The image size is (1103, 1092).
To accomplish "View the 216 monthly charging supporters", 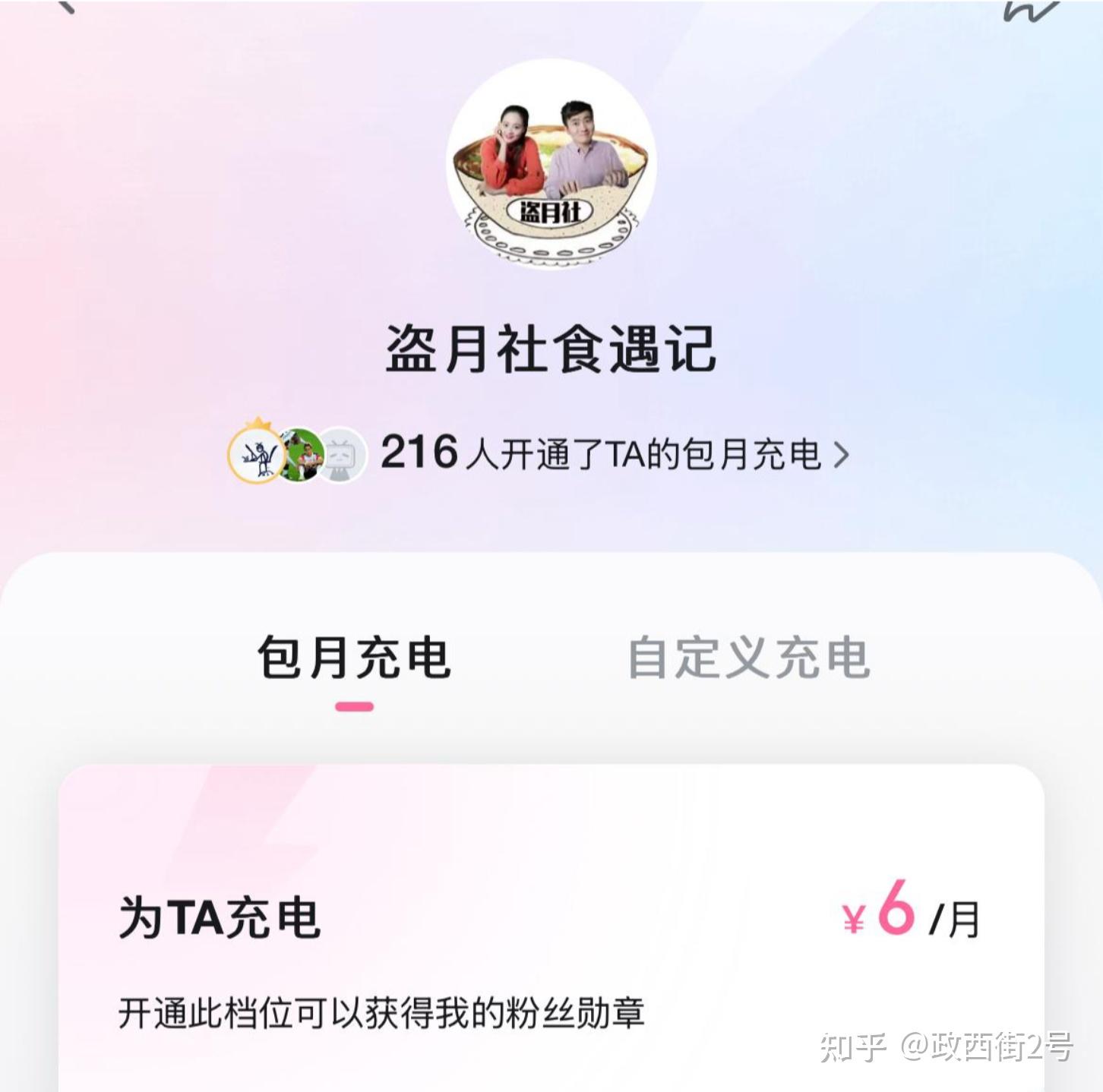I will pos(614,454).
